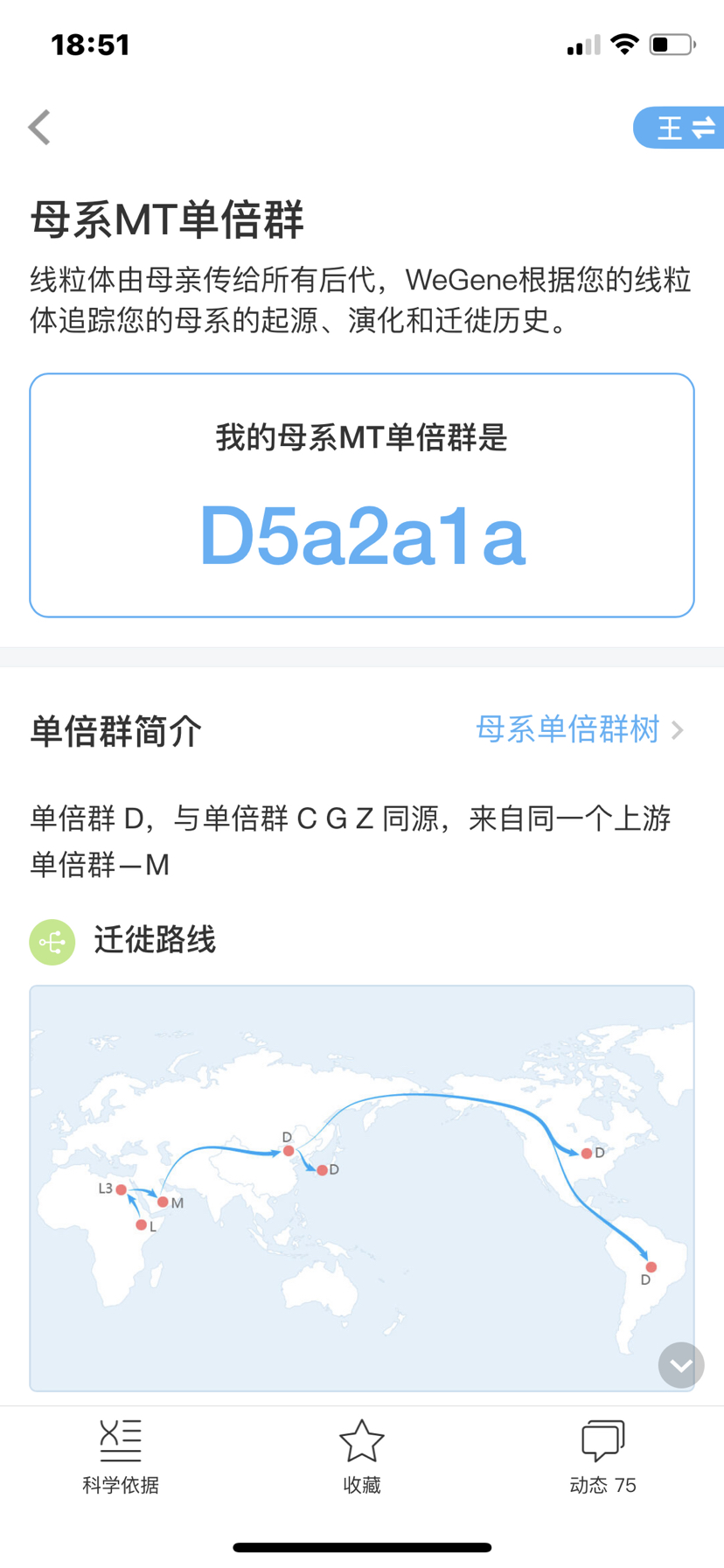Open 科学依据 at the bottom
The width and height of the screenshot is (724, 1568).
point(121,1457)
